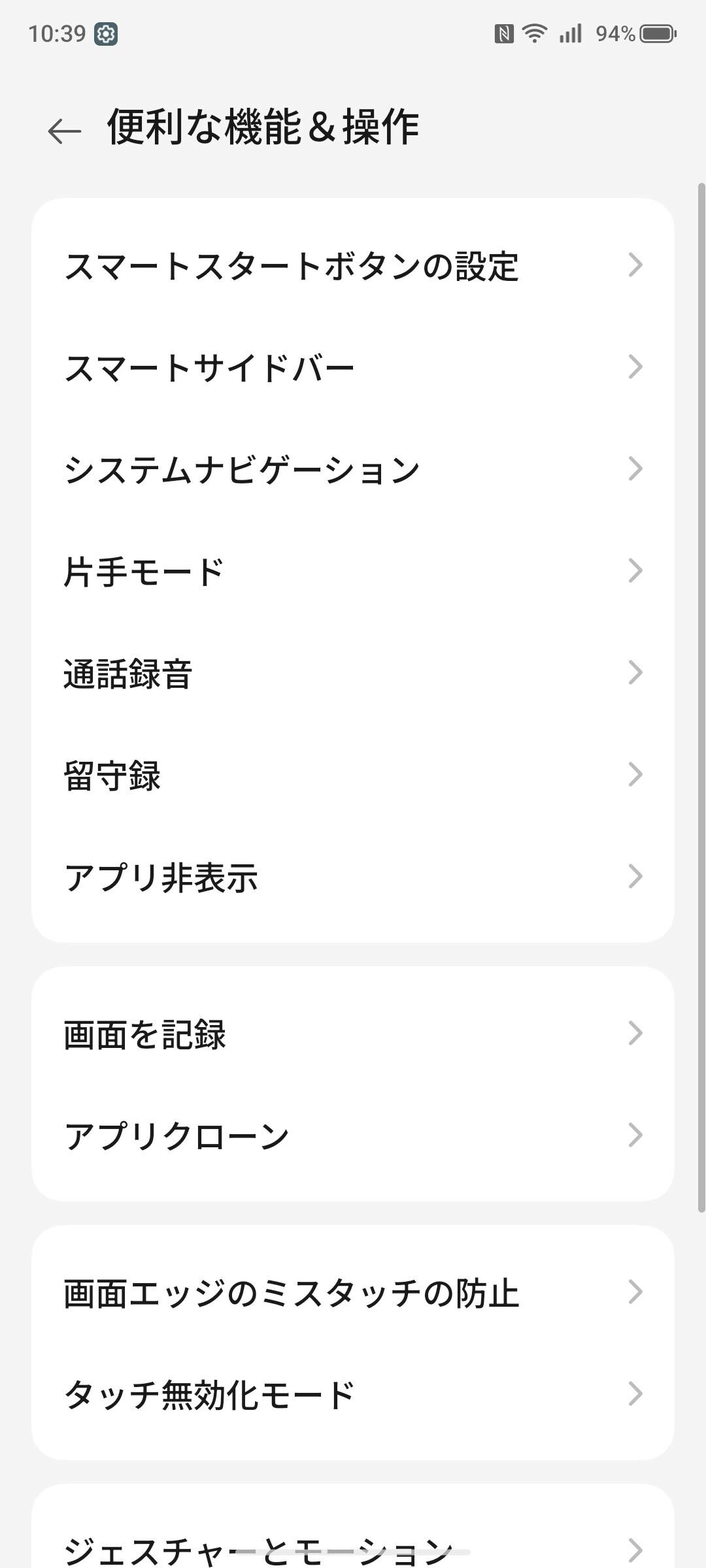This screenshot has width=706, height=1568.
Task: Open 通話録音 settings
Action: point(353,673)
